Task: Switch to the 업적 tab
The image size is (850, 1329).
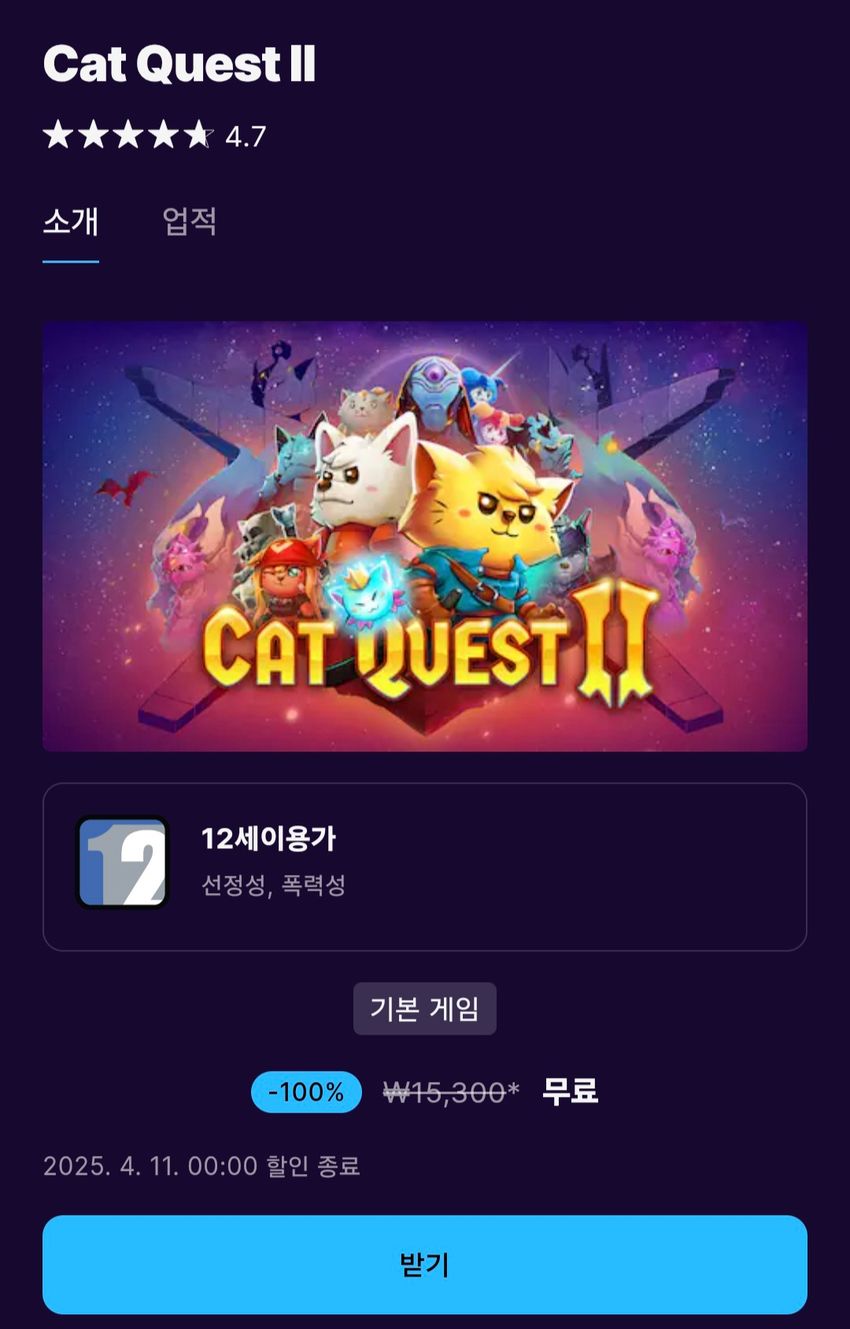Action: click(x=189, y=222)
